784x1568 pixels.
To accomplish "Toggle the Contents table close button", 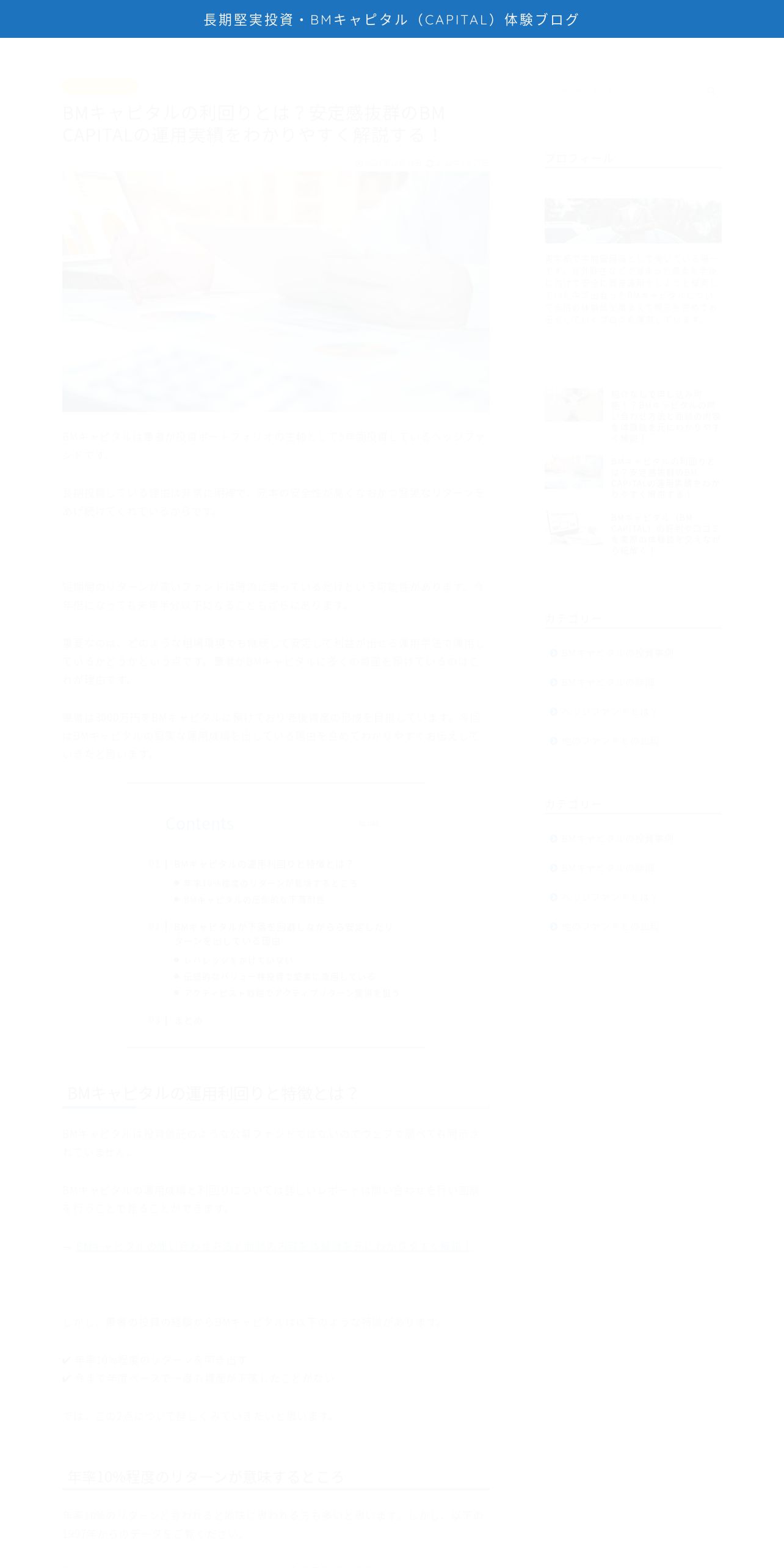I will (x=368, y=824).
